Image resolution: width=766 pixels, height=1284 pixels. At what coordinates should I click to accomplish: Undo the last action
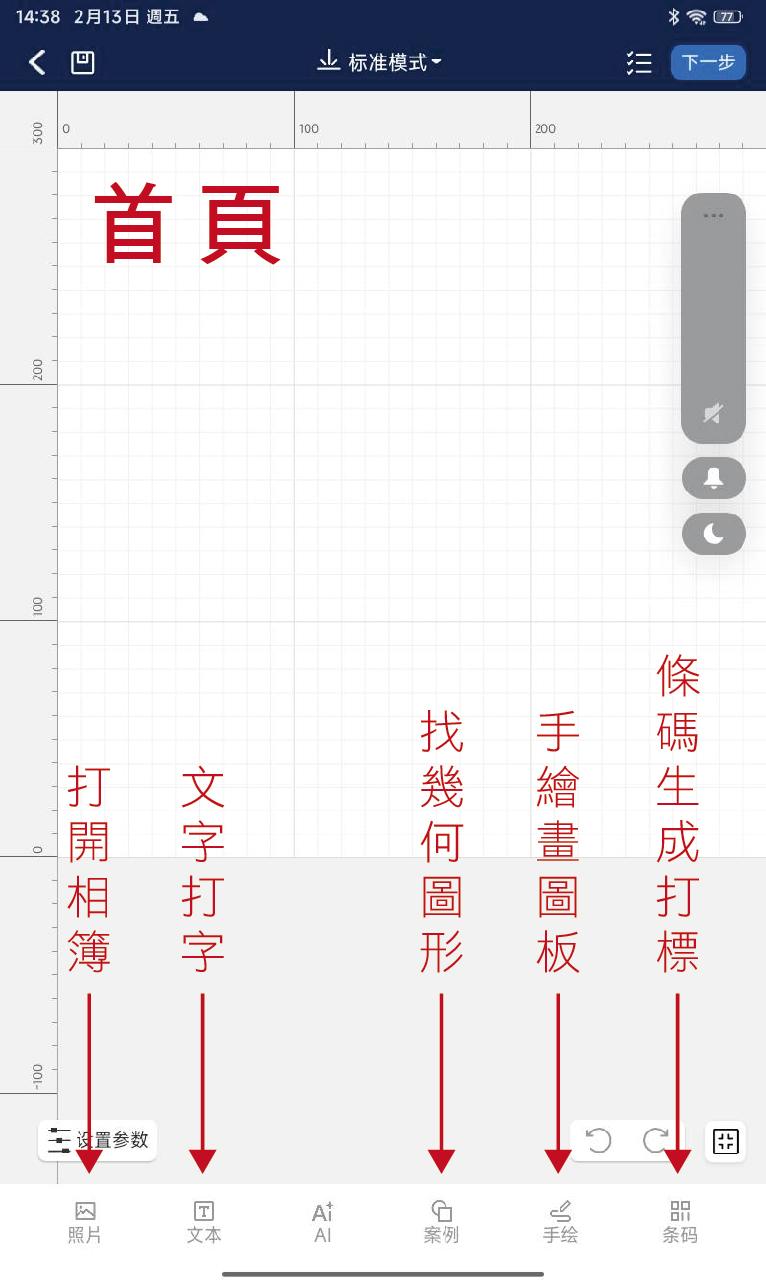pyautogui.click(x=598, y=1141)
